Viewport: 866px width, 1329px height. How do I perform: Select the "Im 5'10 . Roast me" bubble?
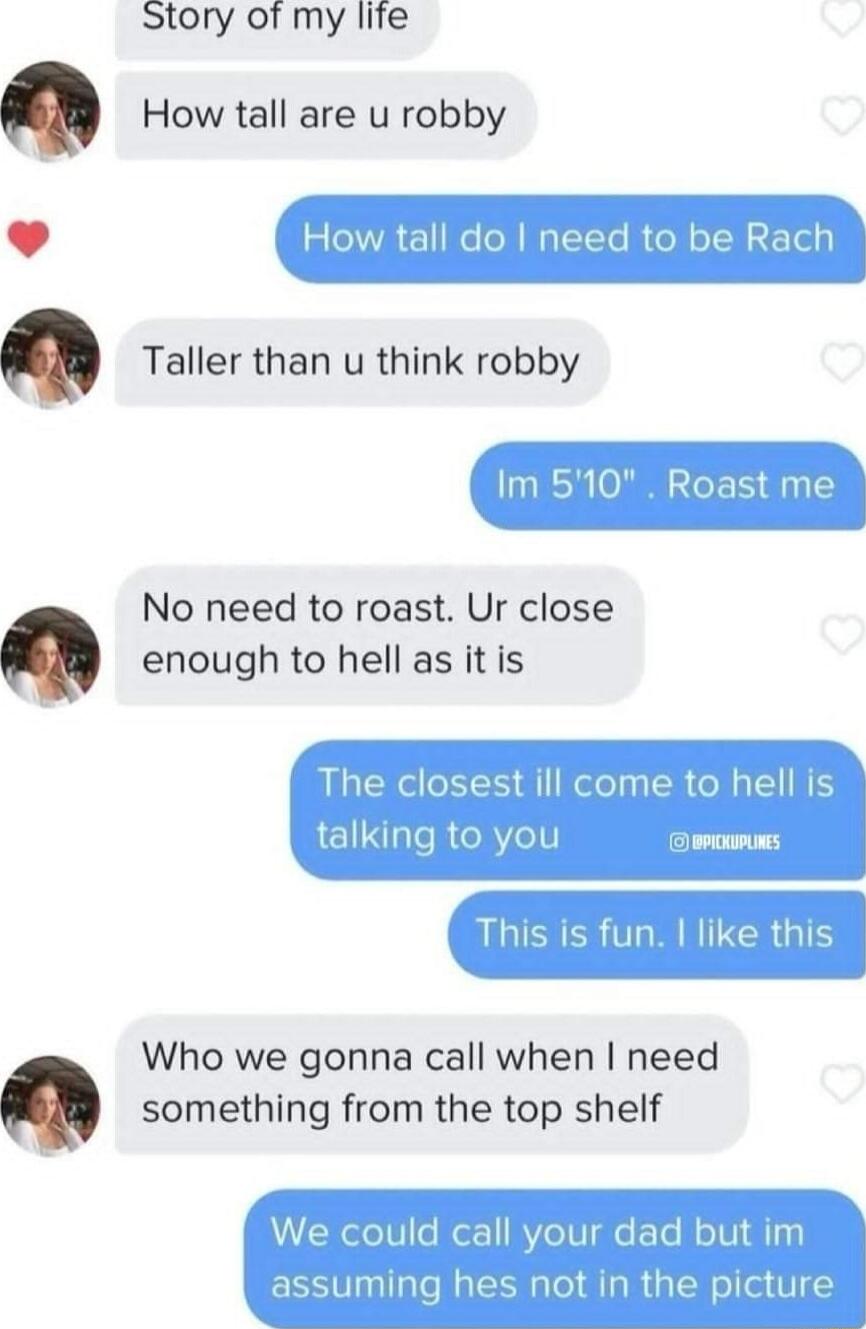[x=668, y=485]
